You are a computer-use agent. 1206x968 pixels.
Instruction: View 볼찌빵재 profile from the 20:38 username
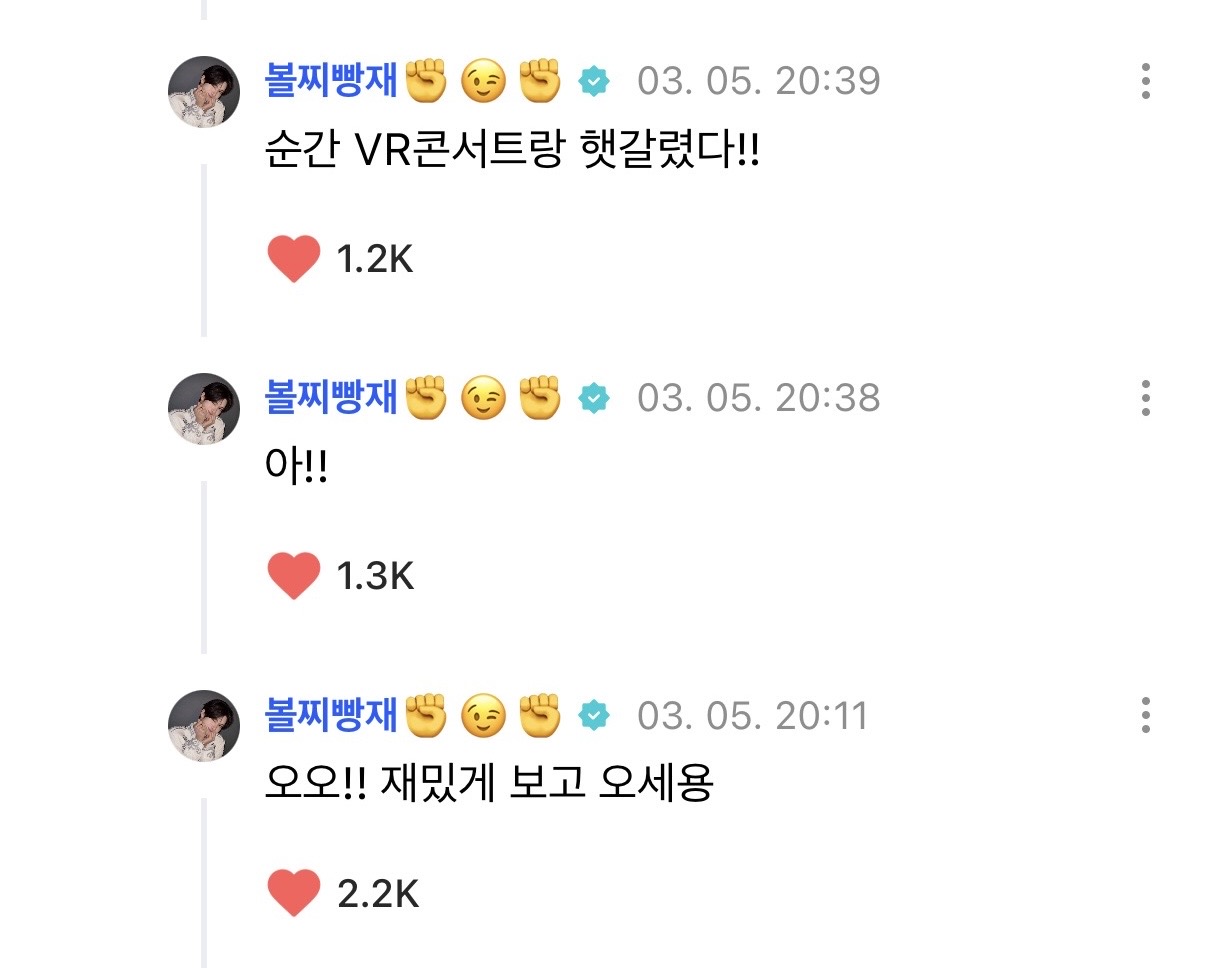pos(333,398)
